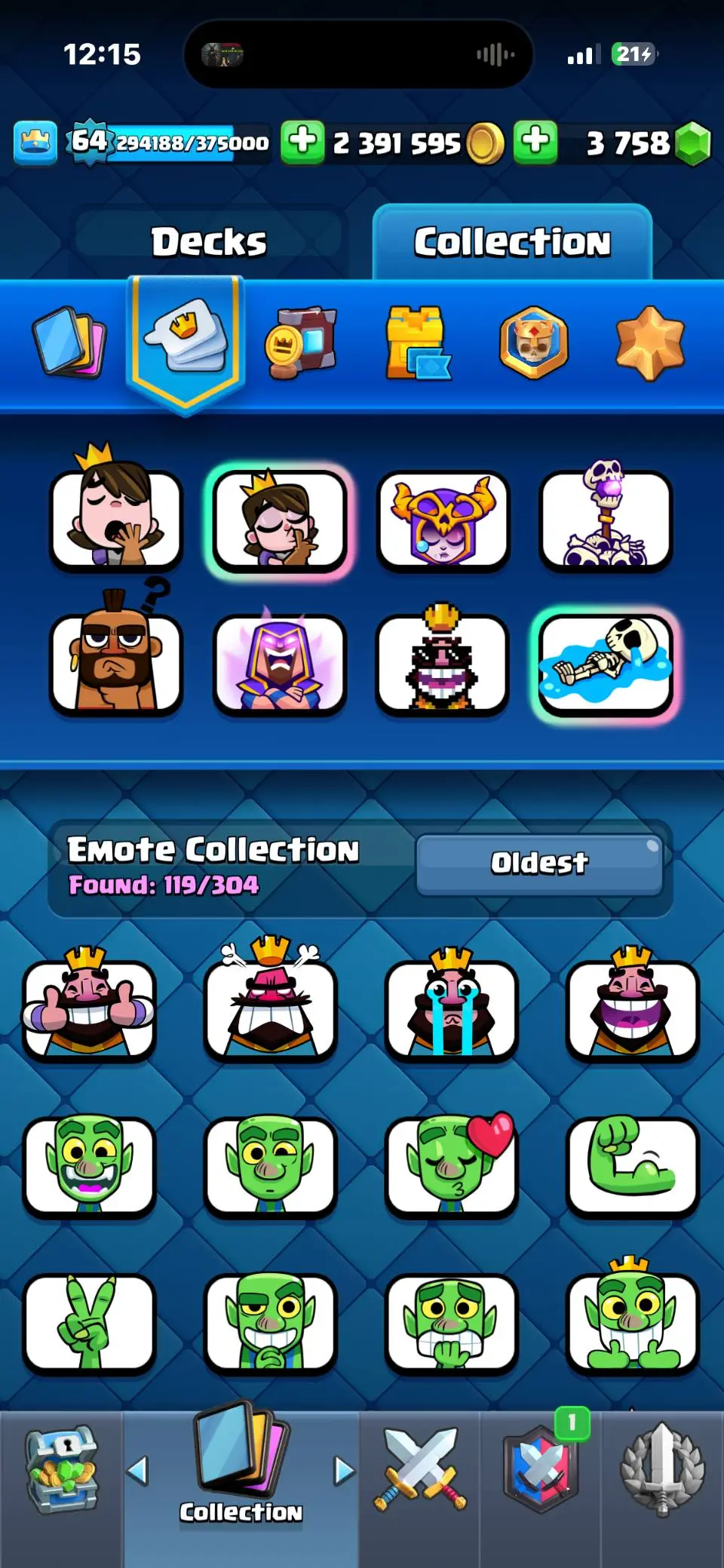Image resolution: width=724 pixels, height=1568 pixels.
Task: Open the orange star section
Action: tap(649, 342)
